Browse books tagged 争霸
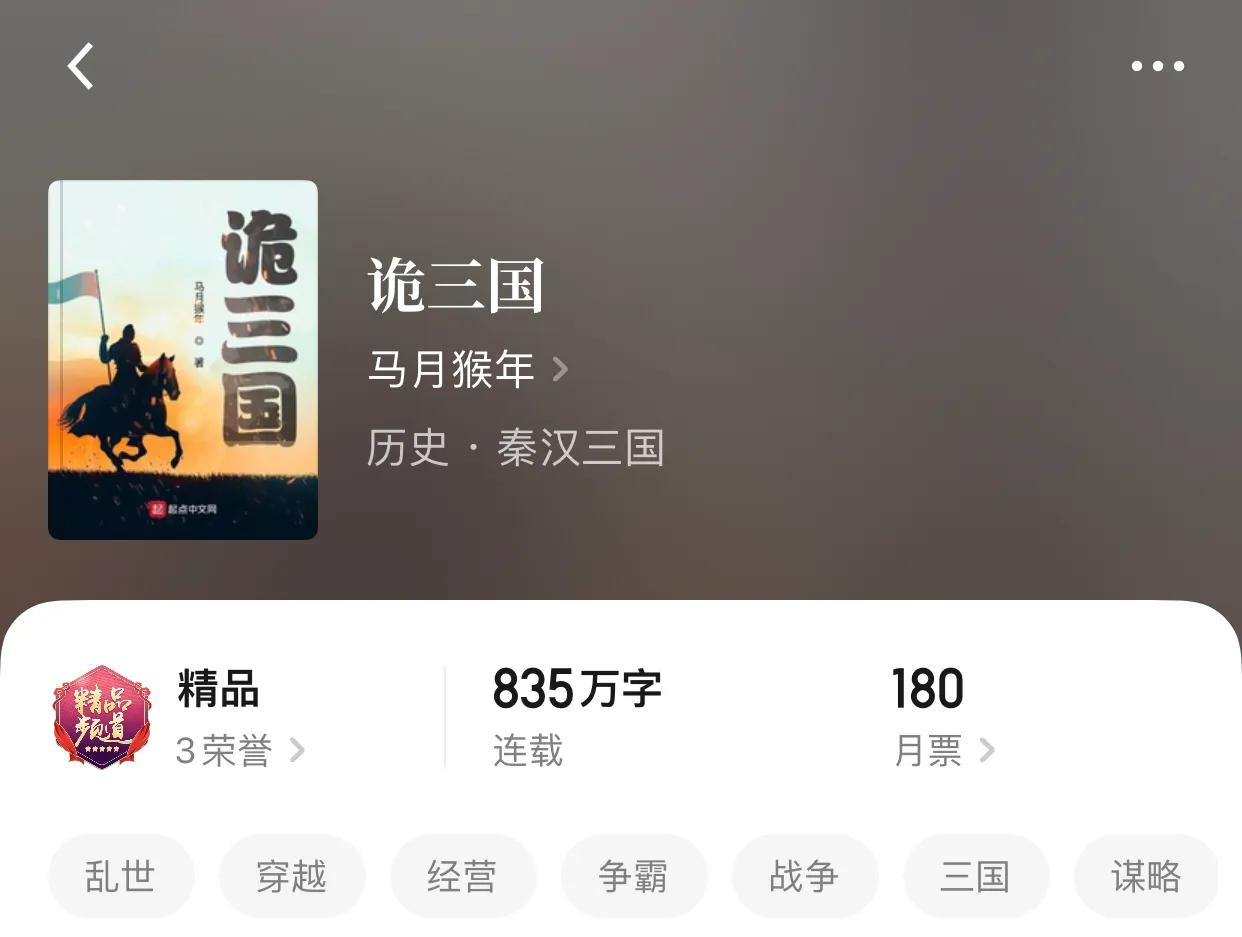This screenshot has height=937, width=1242. point(634,876)
